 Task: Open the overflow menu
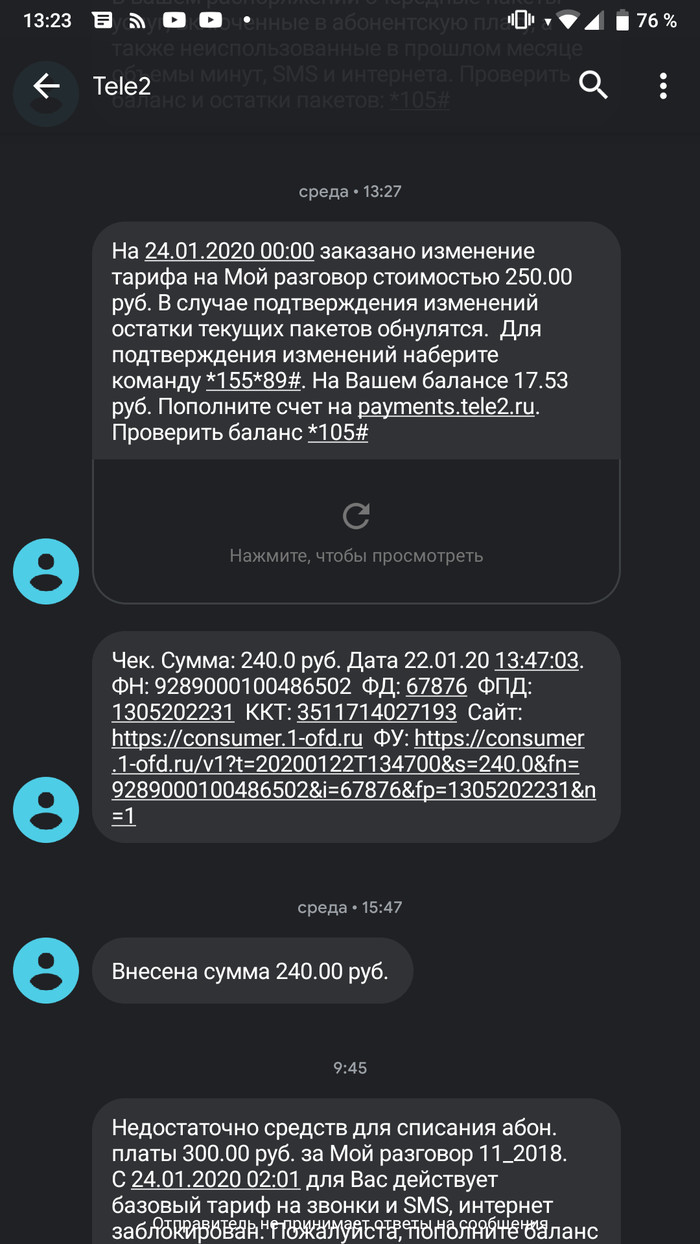pyautogui.click(x=663, y=86)
